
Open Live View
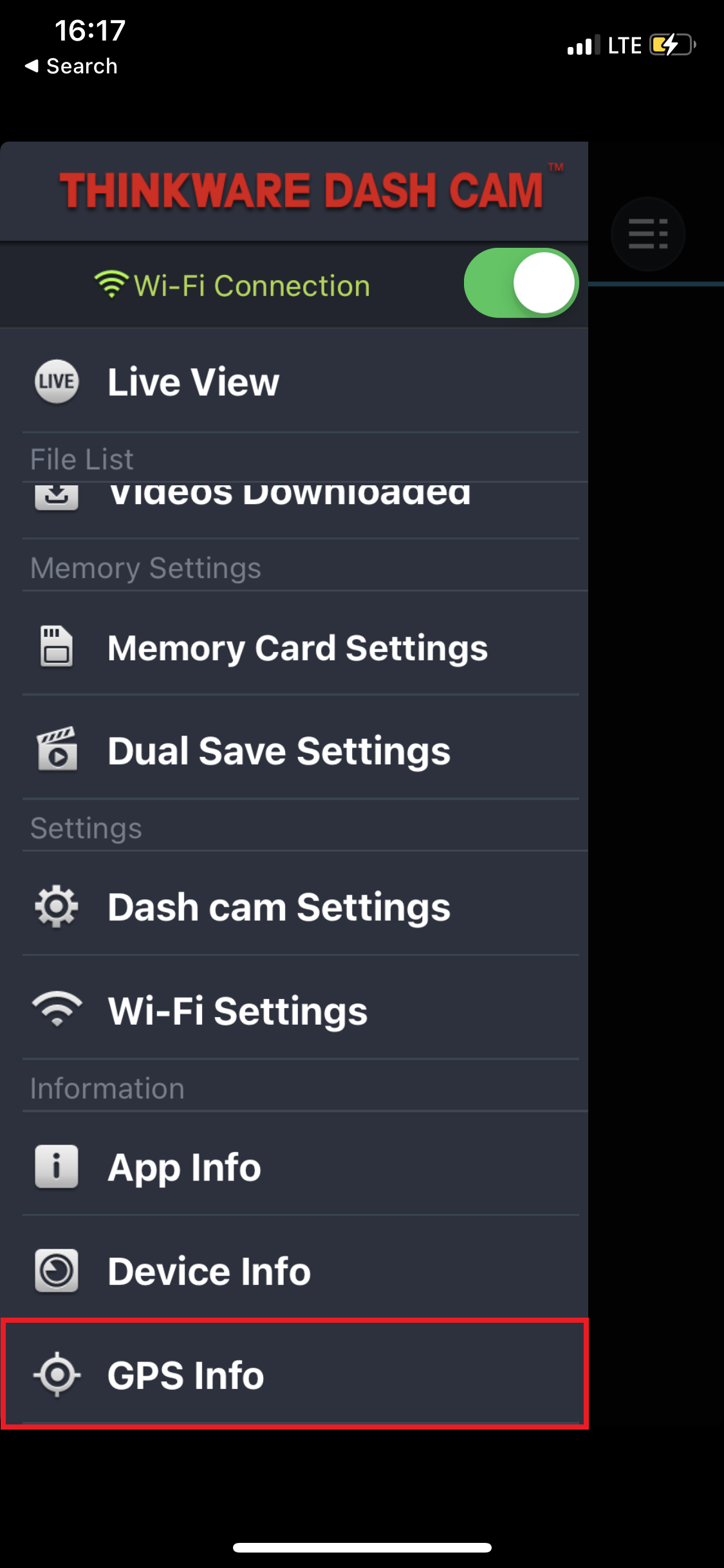(193, 382)
